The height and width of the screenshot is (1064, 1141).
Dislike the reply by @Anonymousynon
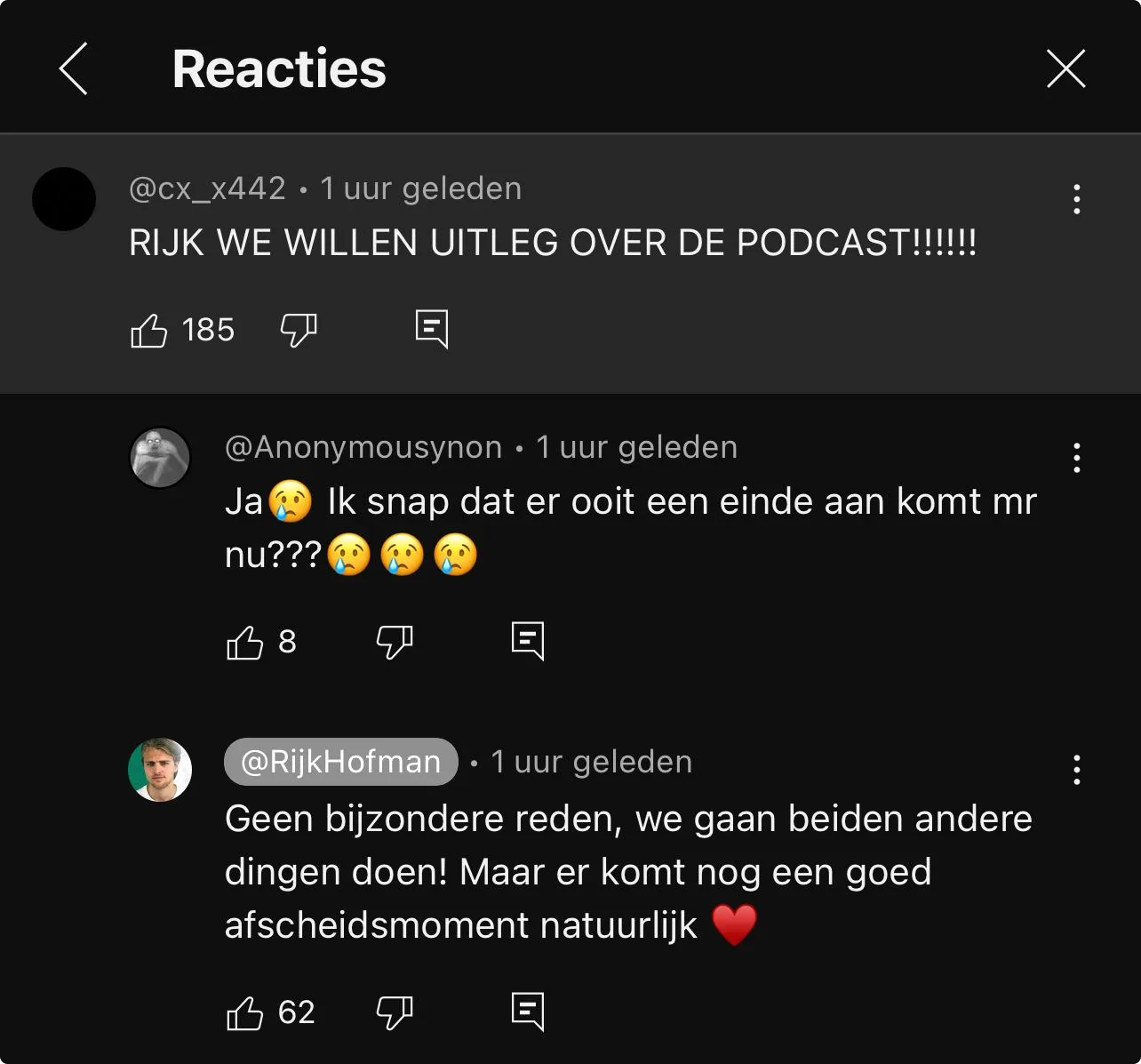click(395, 642)
